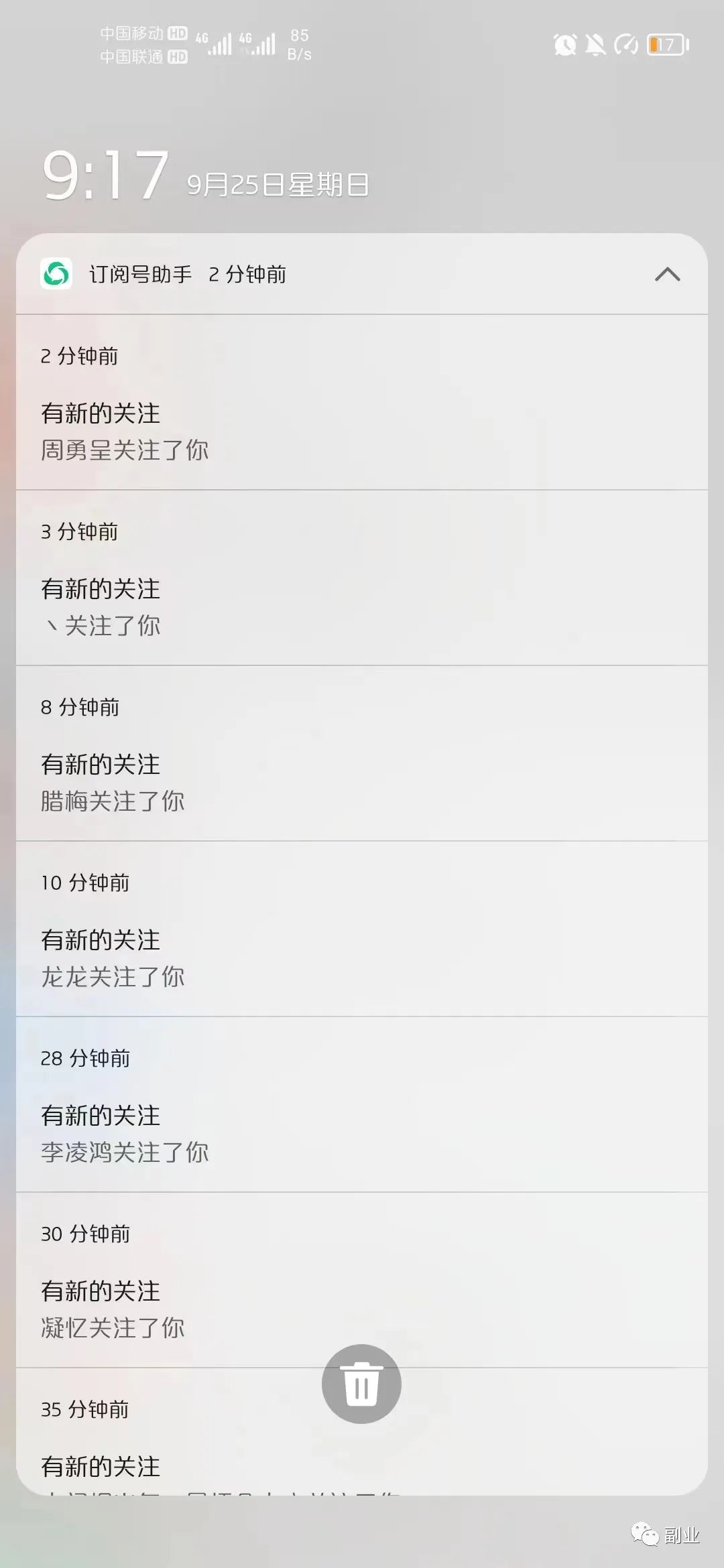The image size is (724, 1568).
Task: Clear all notifications with trash button
Action: (x=361, y=1384)
